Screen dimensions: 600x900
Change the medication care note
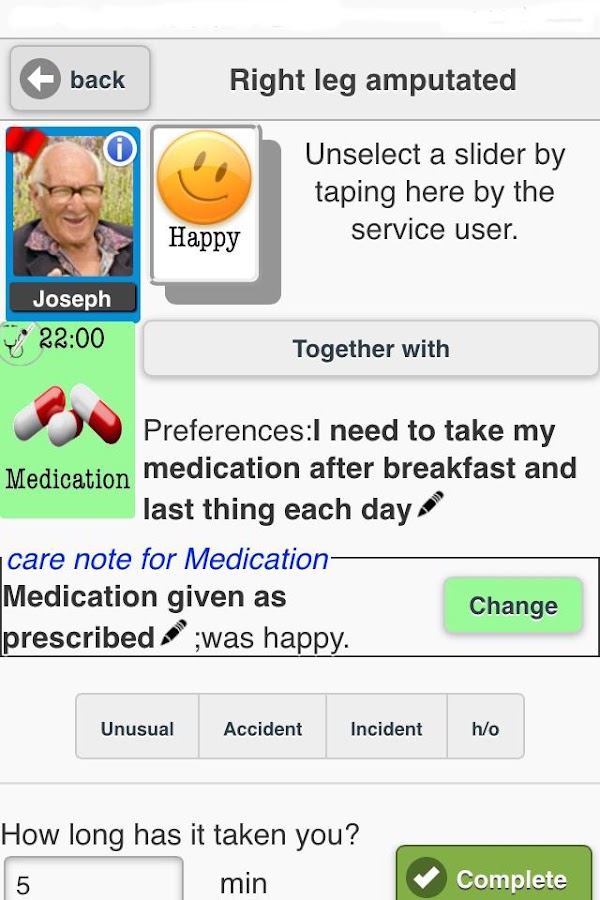[x=513, y=606]
